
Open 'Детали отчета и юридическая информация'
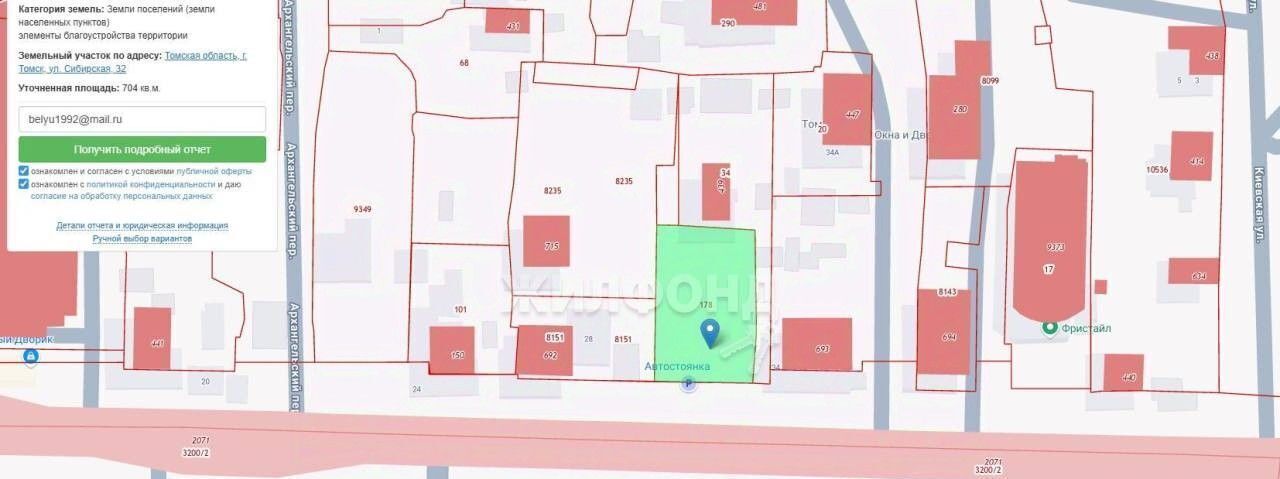(x=142, y=226)
